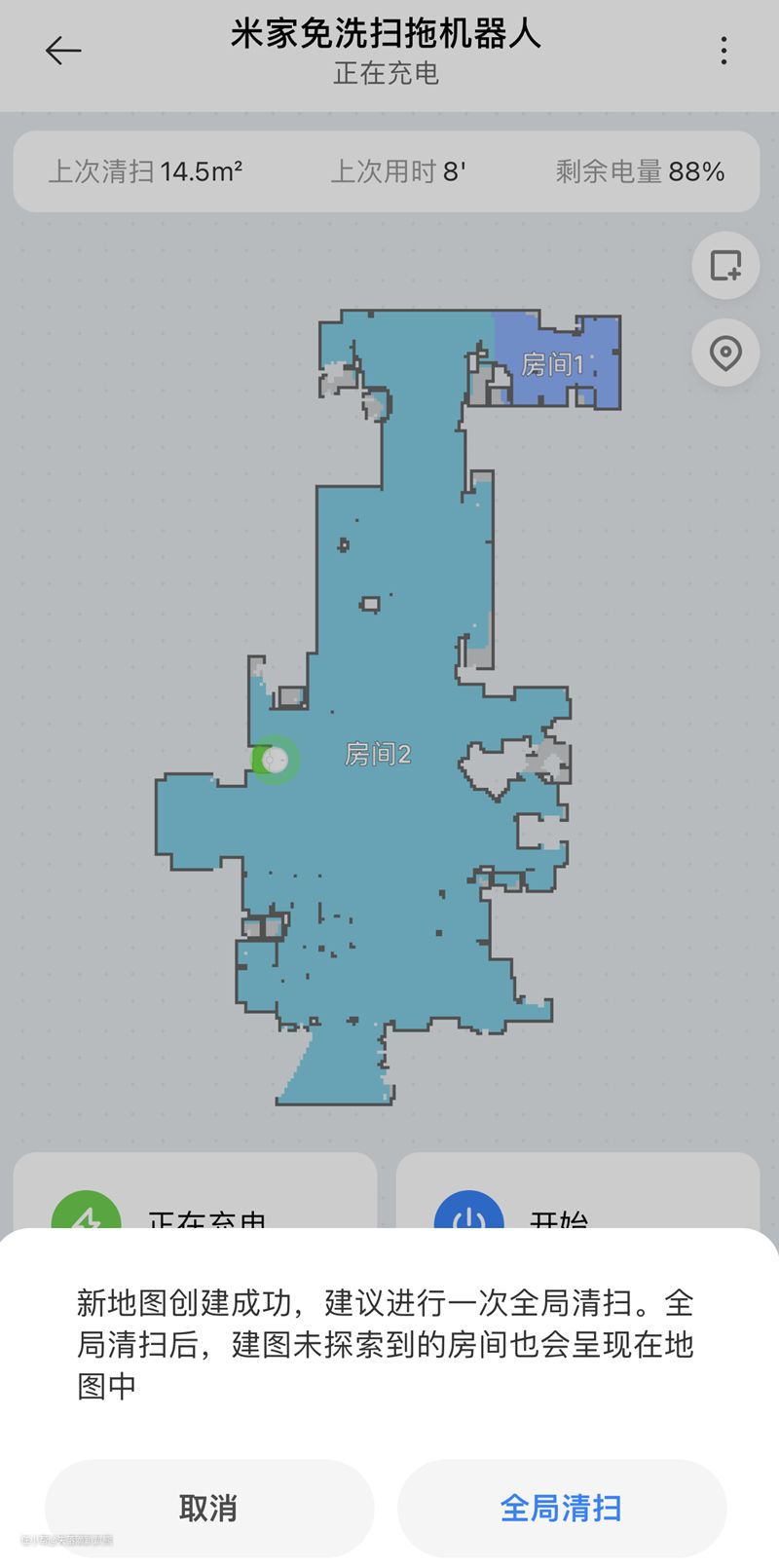Select 房间1 on the map
The height and width of the screenshot is (1568, 779).
tap(553, 364)
